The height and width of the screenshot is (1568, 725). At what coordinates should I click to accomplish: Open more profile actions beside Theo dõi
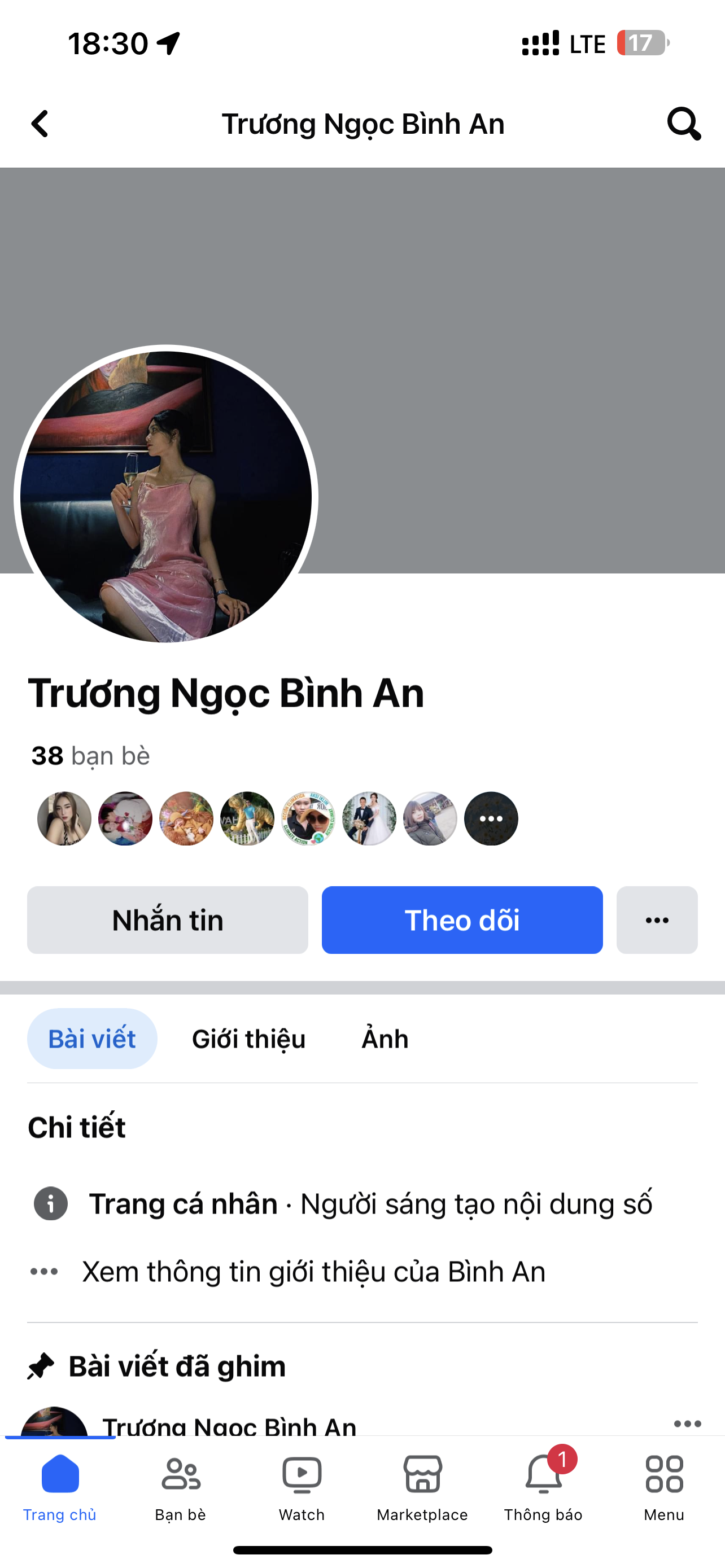coord(657,919)
